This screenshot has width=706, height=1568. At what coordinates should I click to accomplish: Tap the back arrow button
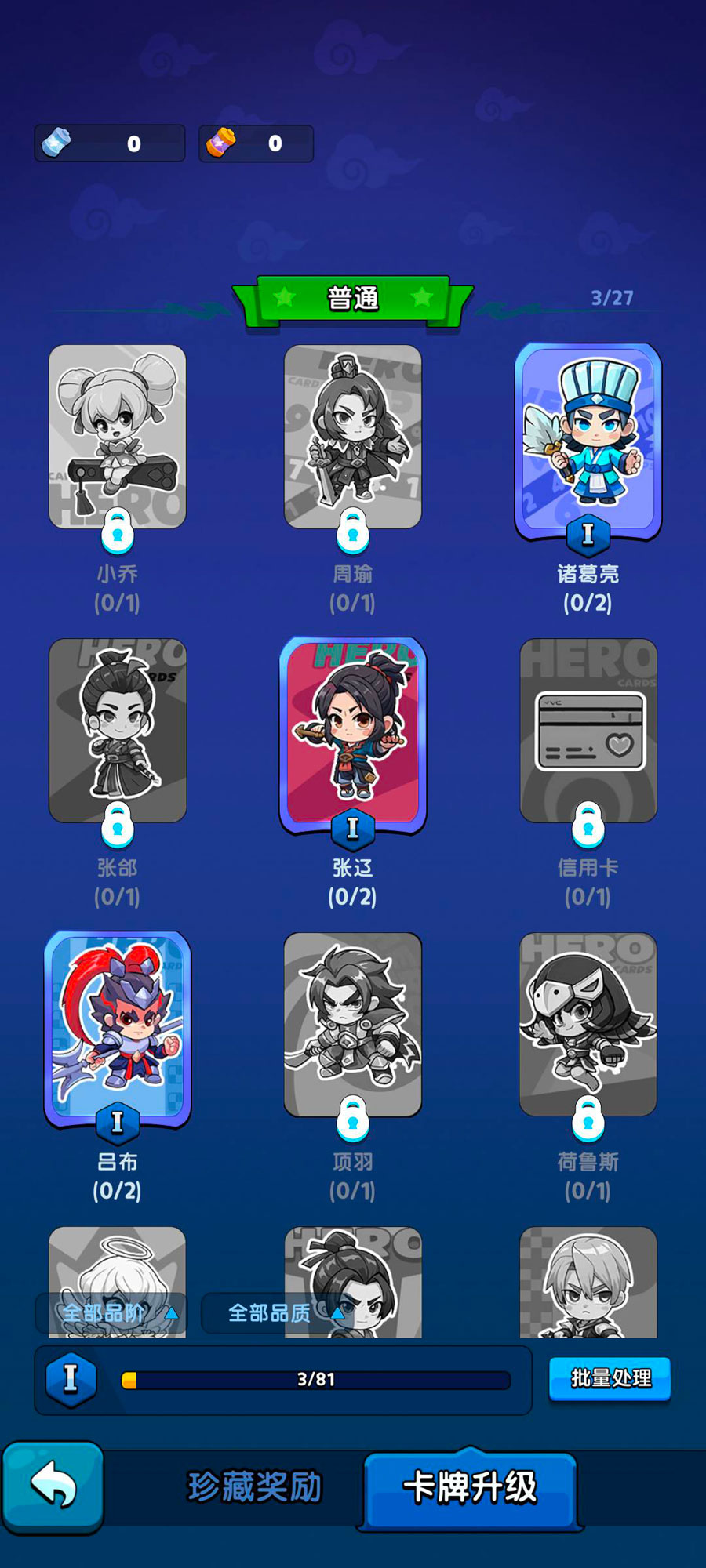pyautogui.click(x=53, y=1486)
